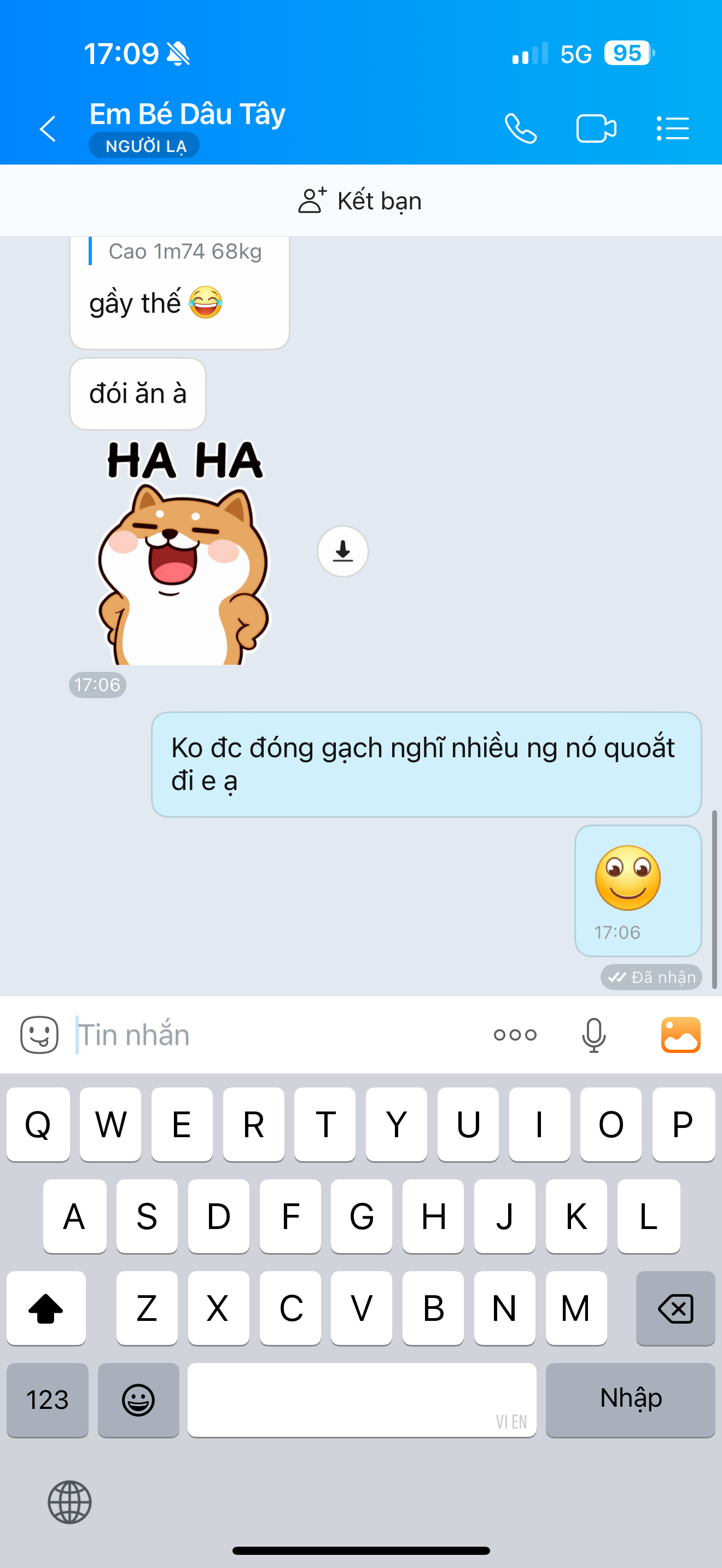Start a voice call
This screenshot has height=1568, width=722.
(521, 129)
